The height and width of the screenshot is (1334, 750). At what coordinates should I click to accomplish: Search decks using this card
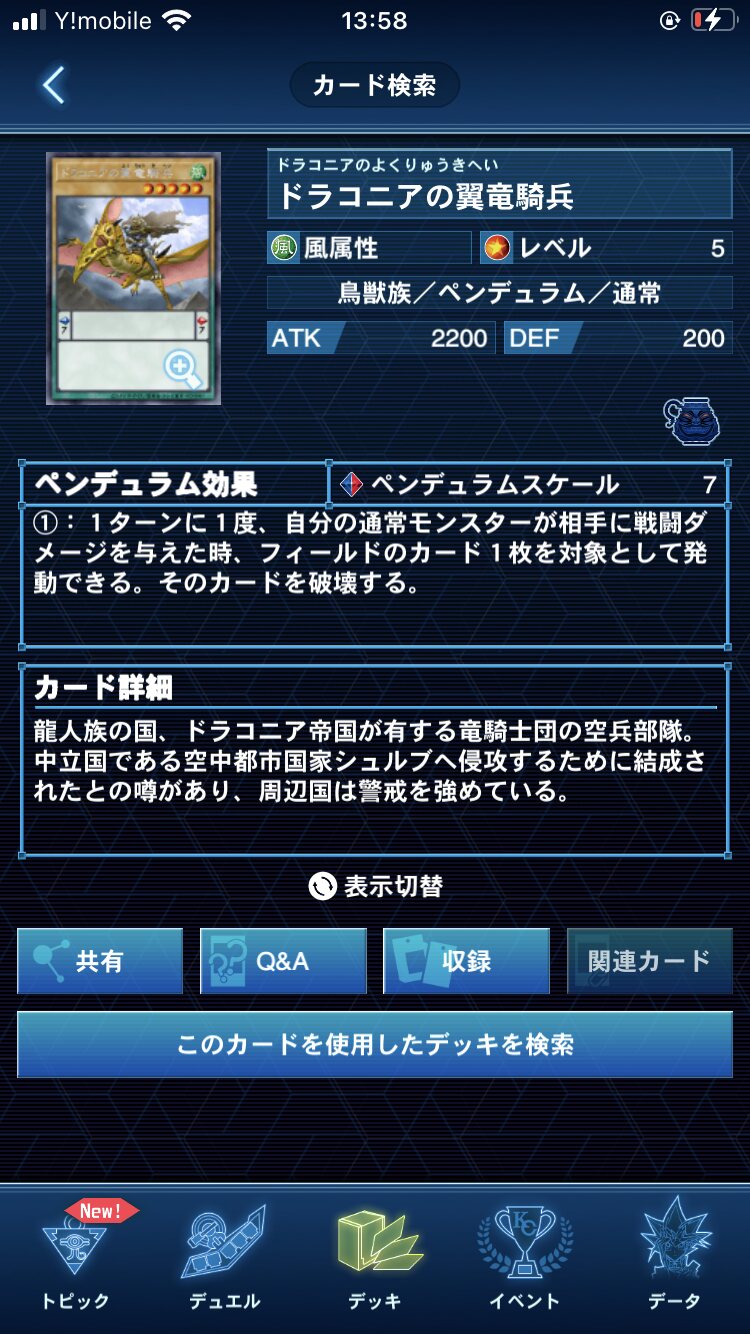point(375,1044)
